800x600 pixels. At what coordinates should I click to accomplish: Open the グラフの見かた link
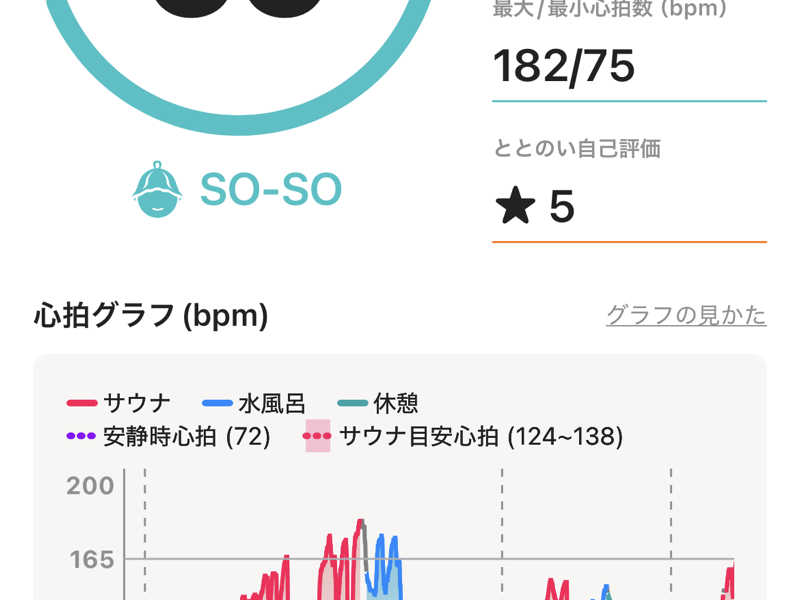(x=686, y=316)
